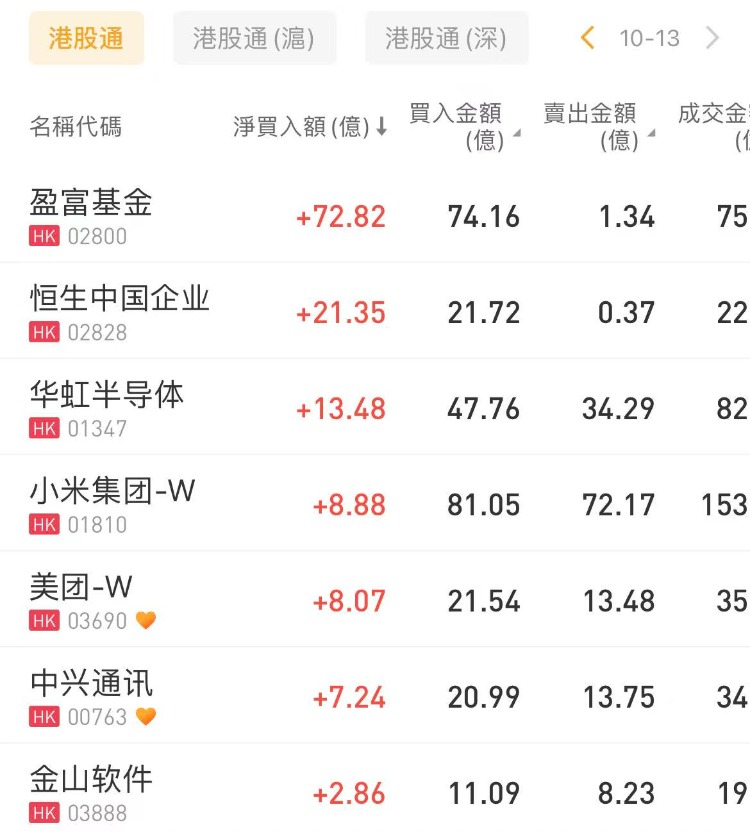The image size is (750, 832).
Task: Sort by 淨買入額 column header
Action: point(310,127)
